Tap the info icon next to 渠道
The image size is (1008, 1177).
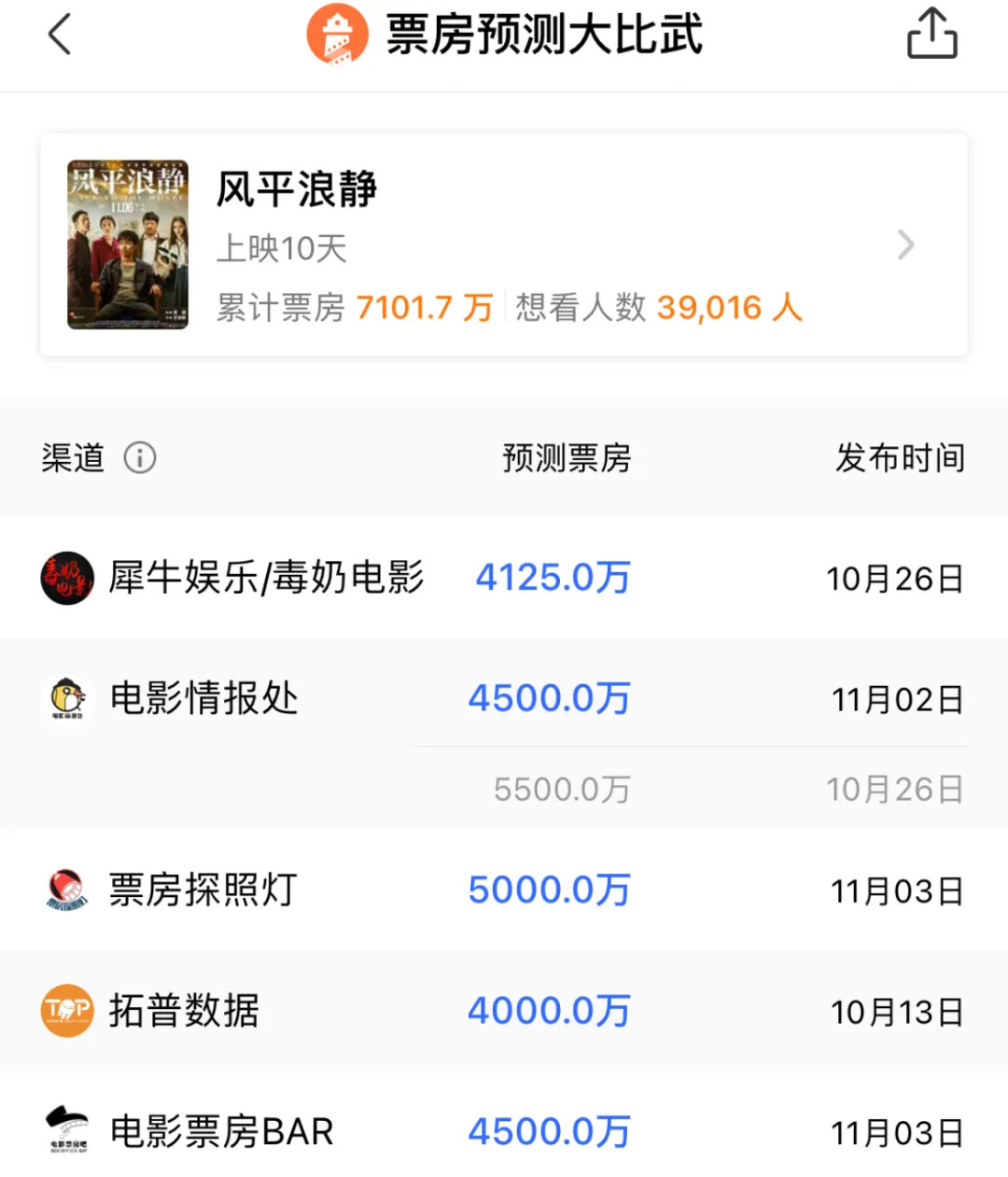tap(140, 458)
